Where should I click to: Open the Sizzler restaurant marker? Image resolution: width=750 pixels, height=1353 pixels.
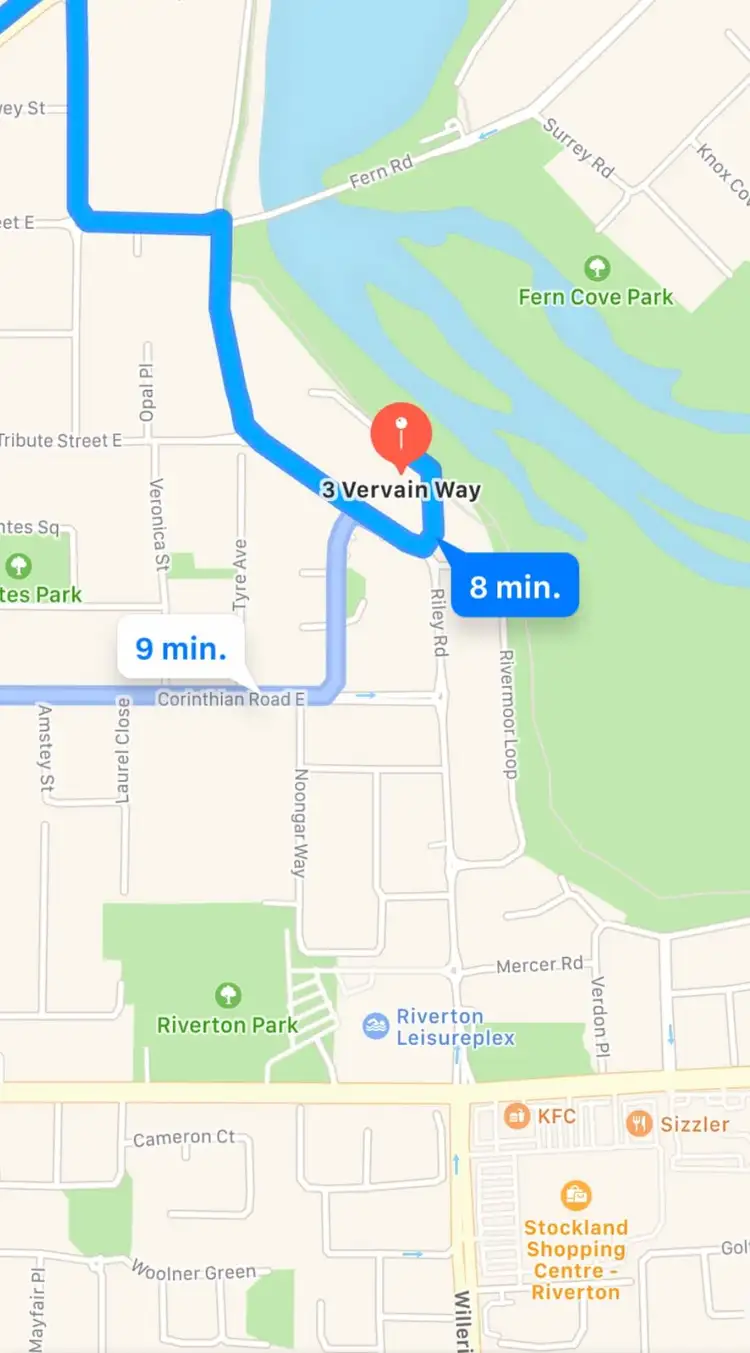(639, 1123)
